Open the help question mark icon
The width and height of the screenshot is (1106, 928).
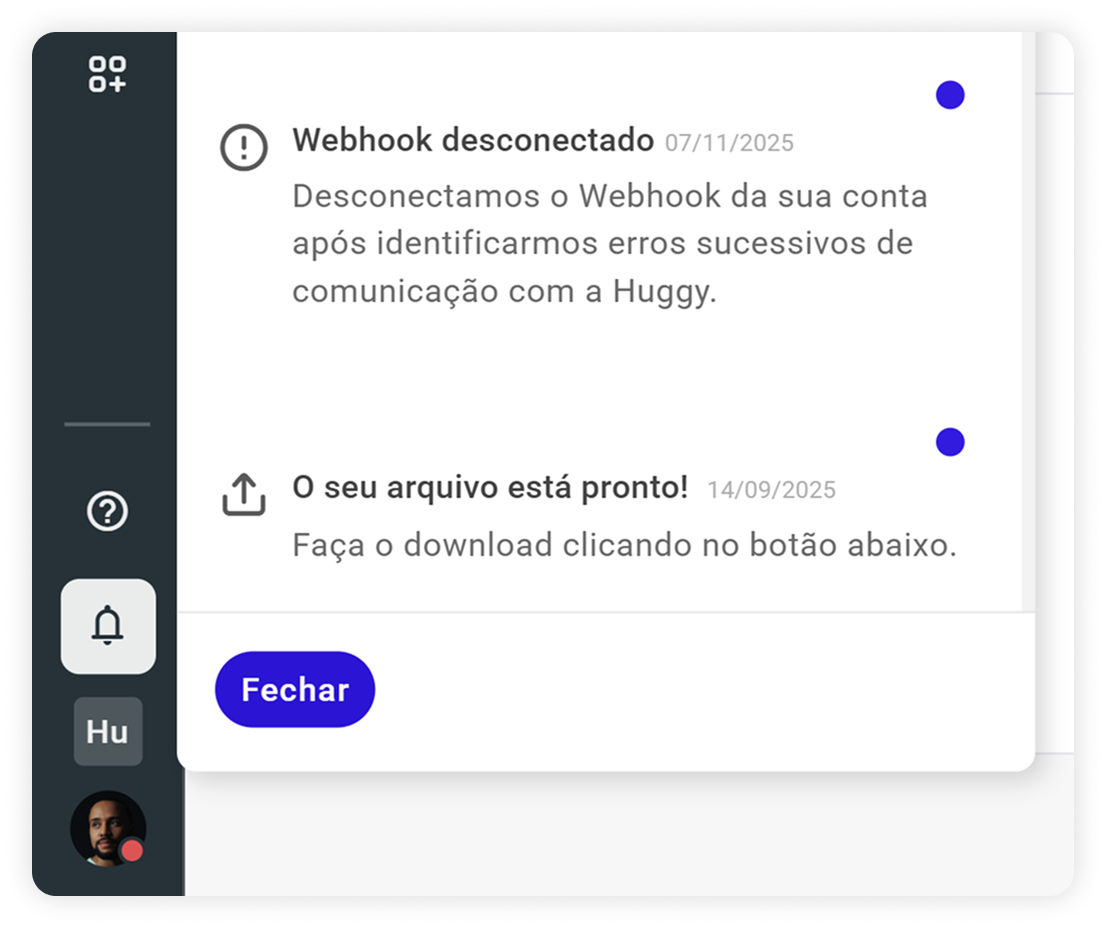point(107,512)
